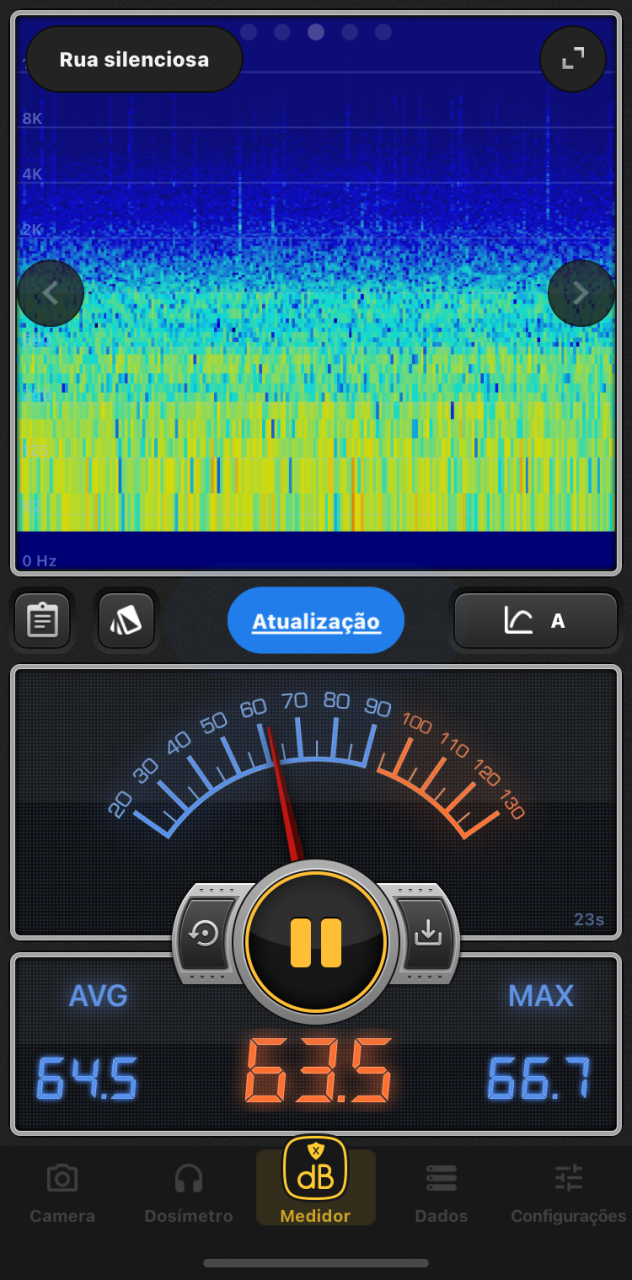
Task: Switch to the Camera tab
Action: 62,1193
